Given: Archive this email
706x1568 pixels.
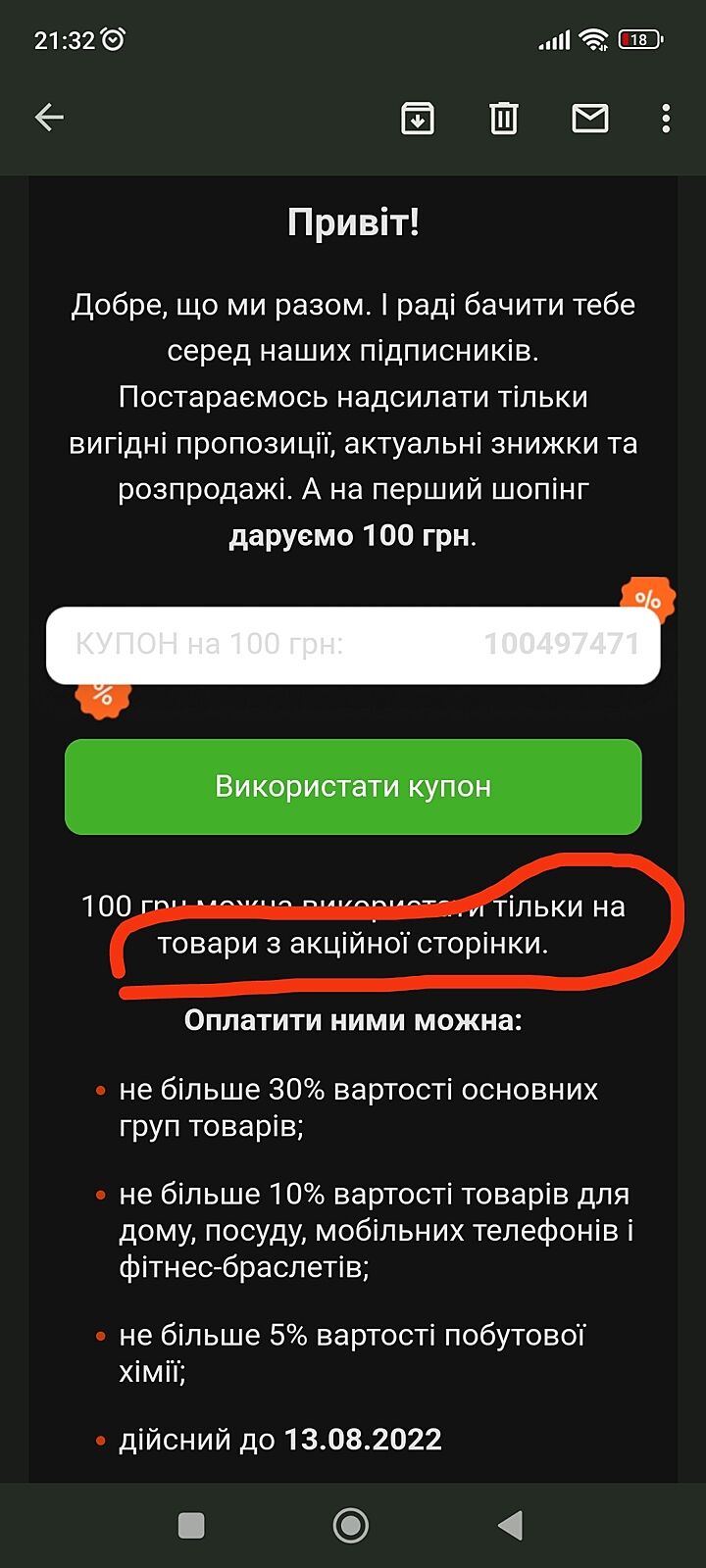Looking at the screenshot, I should [418, 119].
